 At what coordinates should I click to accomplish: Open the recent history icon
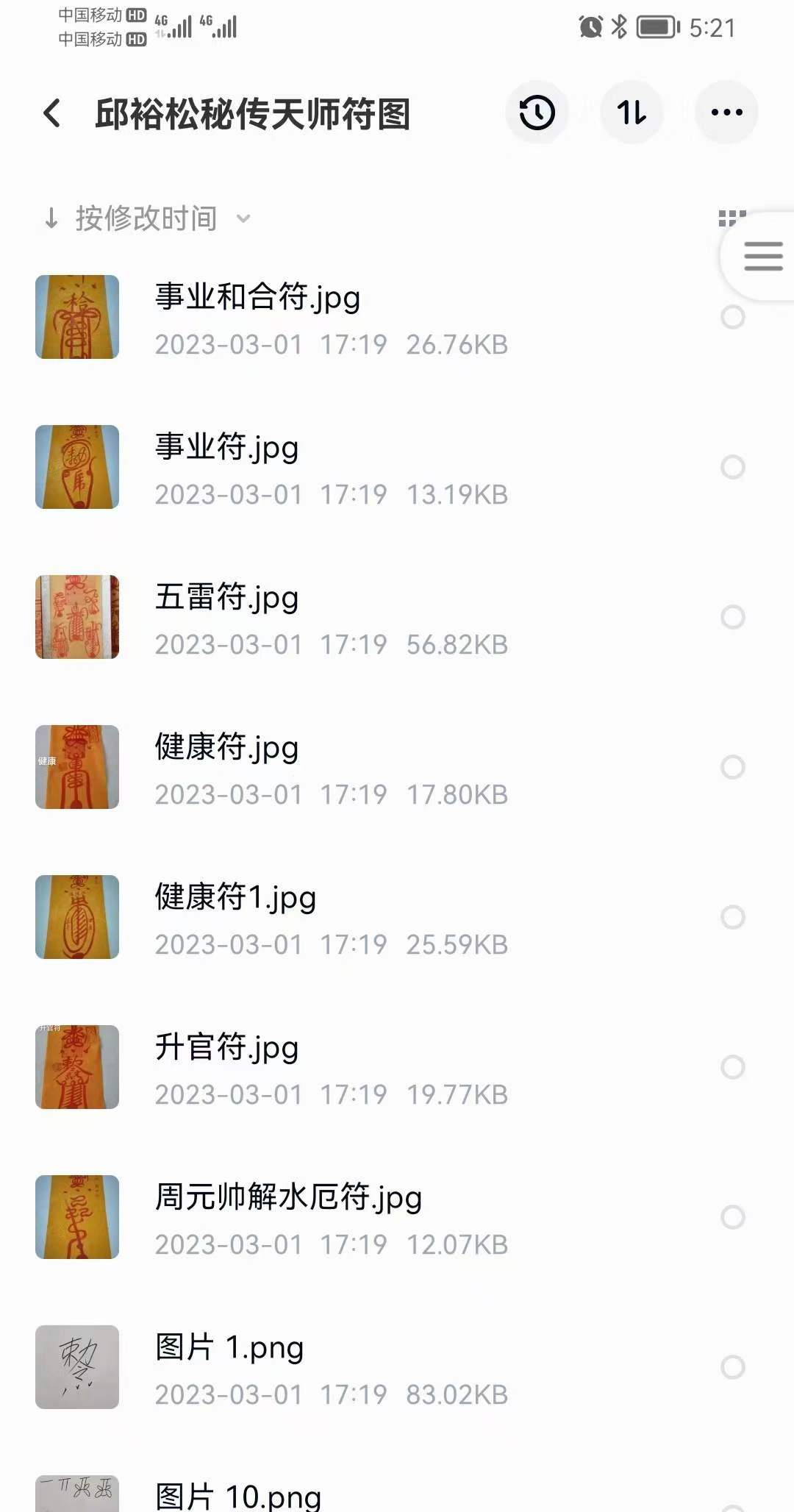click(x=537, y=112)
